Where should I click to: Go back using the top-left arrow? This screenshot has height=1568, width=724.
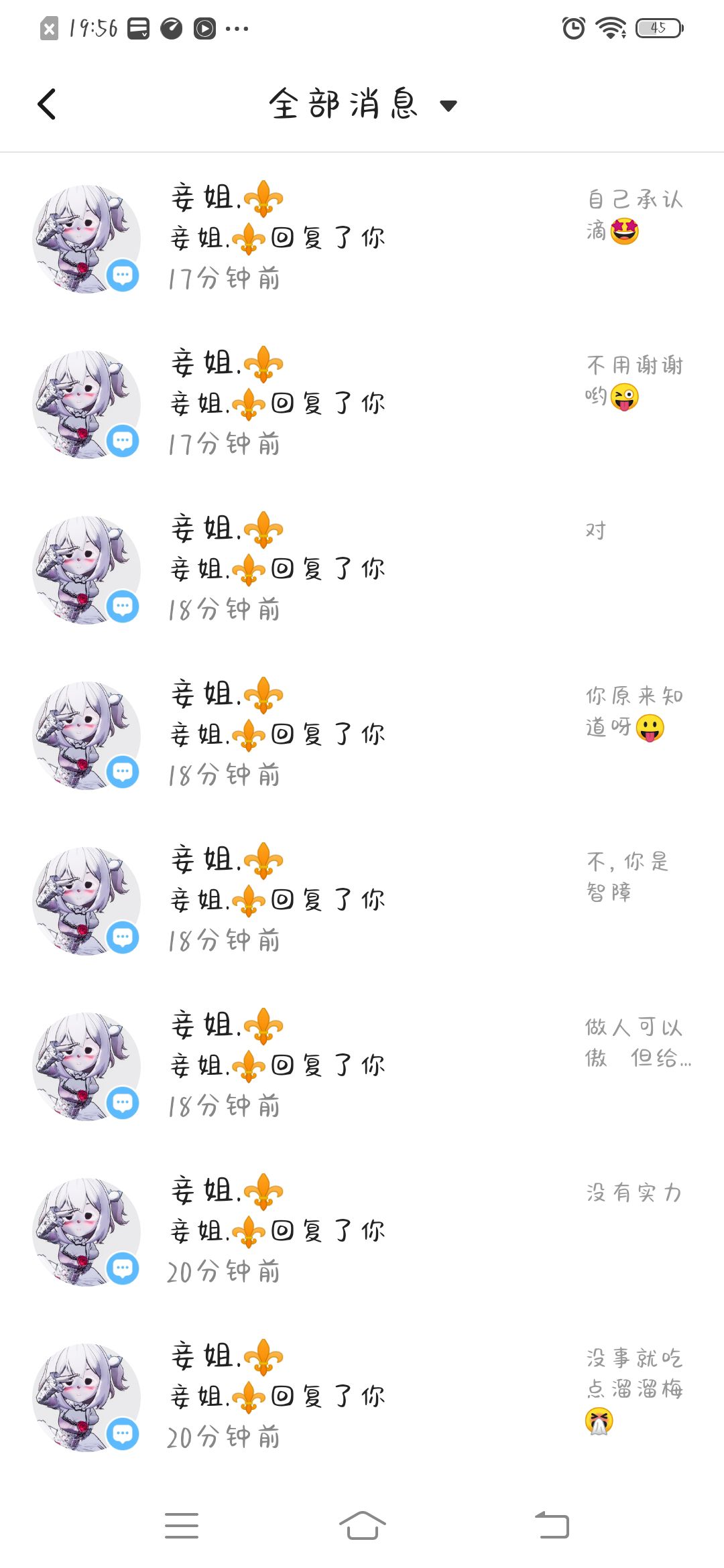[x=46, y=104]
